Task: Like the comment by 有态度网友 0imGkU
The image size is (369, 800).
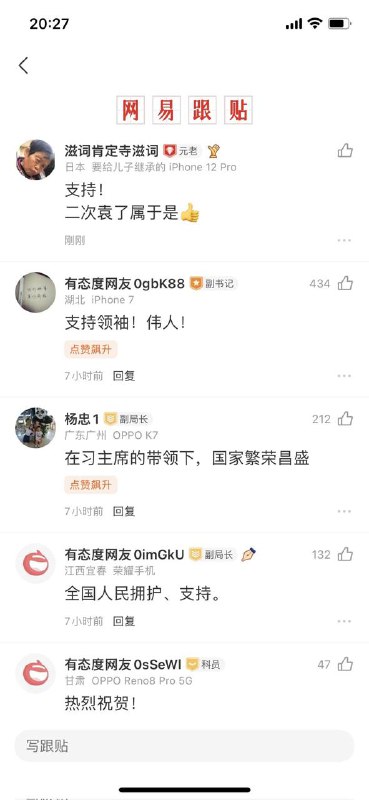Action: (346, 554)
